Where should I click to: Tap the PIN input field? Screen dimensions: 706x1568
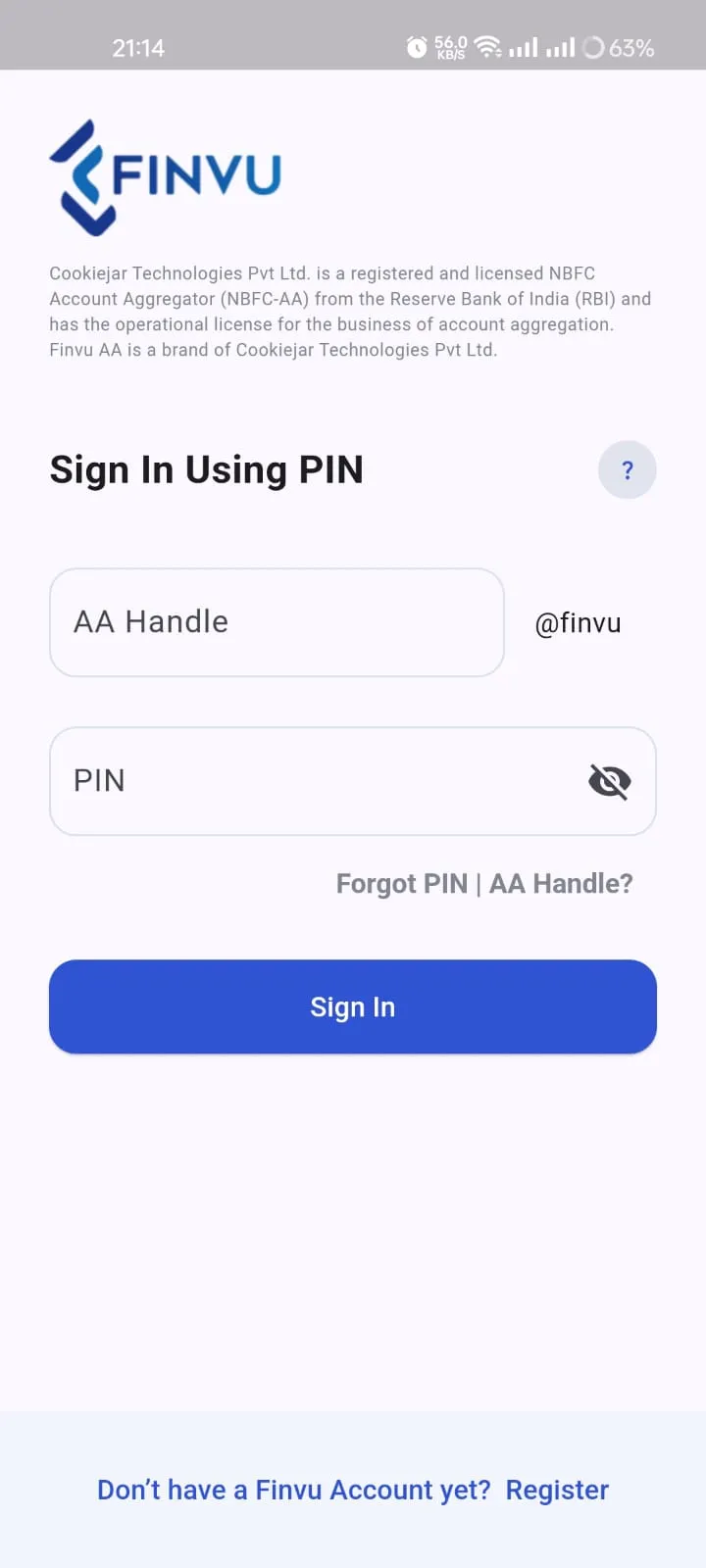(314, 781)
